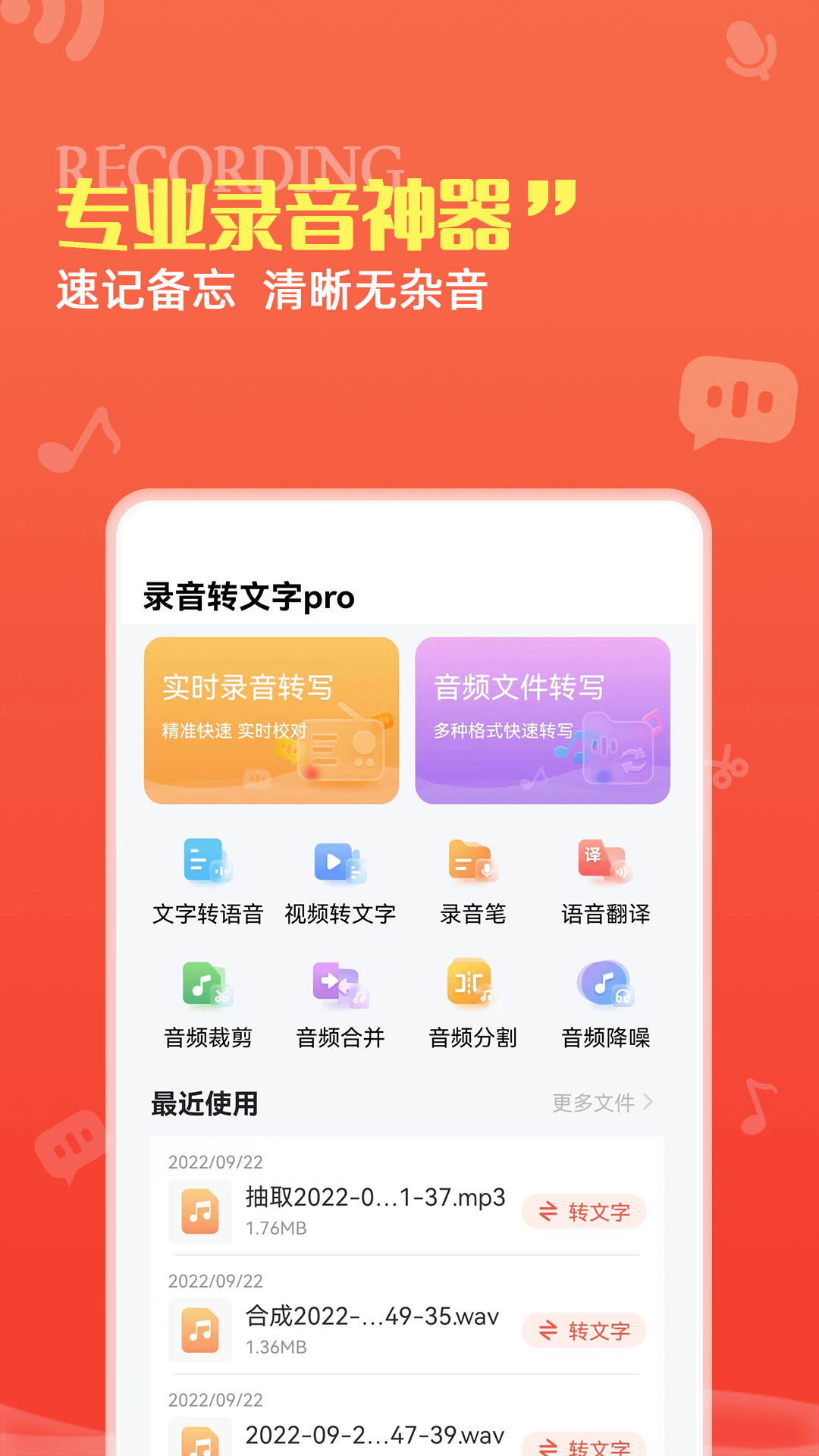Click 转文字 beside 抽取2022 mp3 file
819x1456 pixels.
(x=584, y=1212)
